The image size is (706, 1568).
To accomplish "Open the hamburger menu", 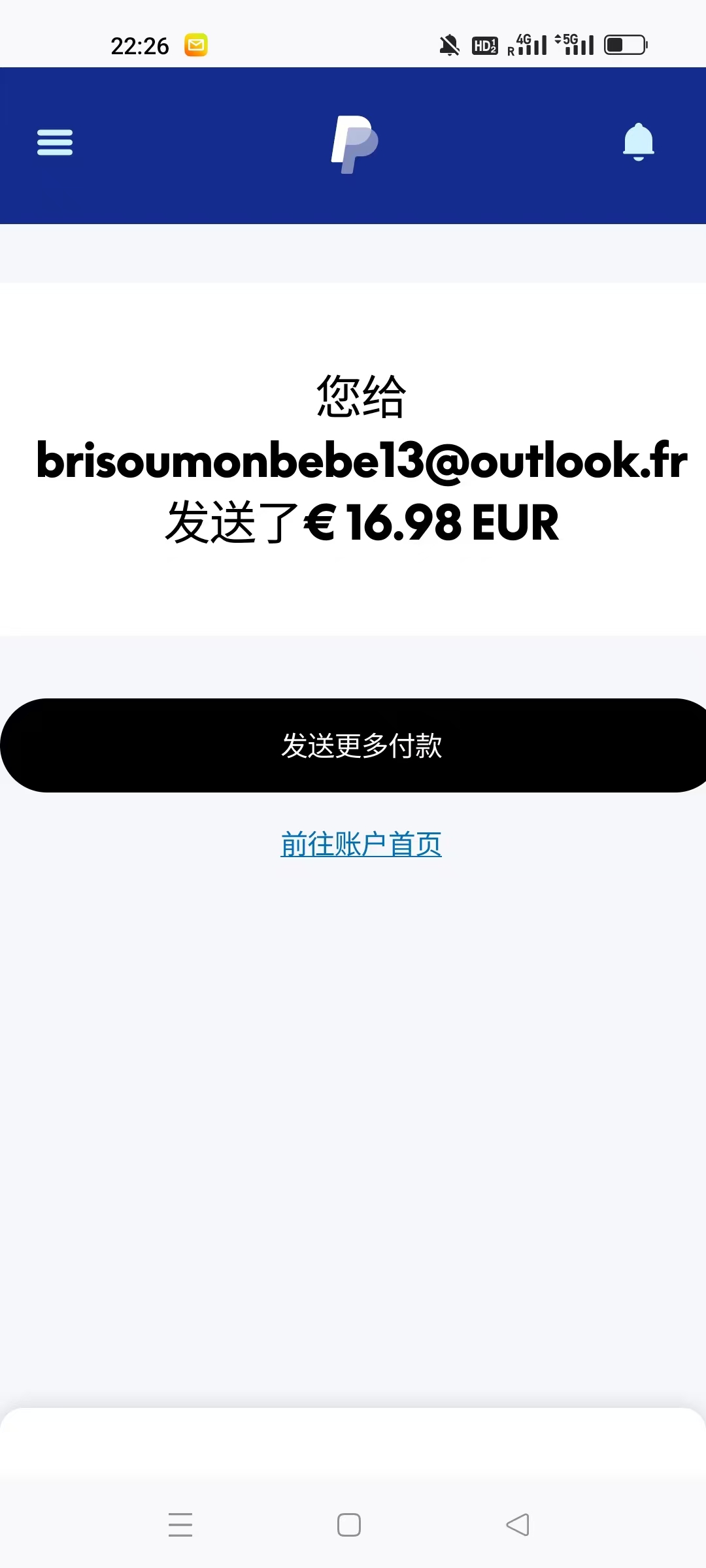I will point(55,142).
